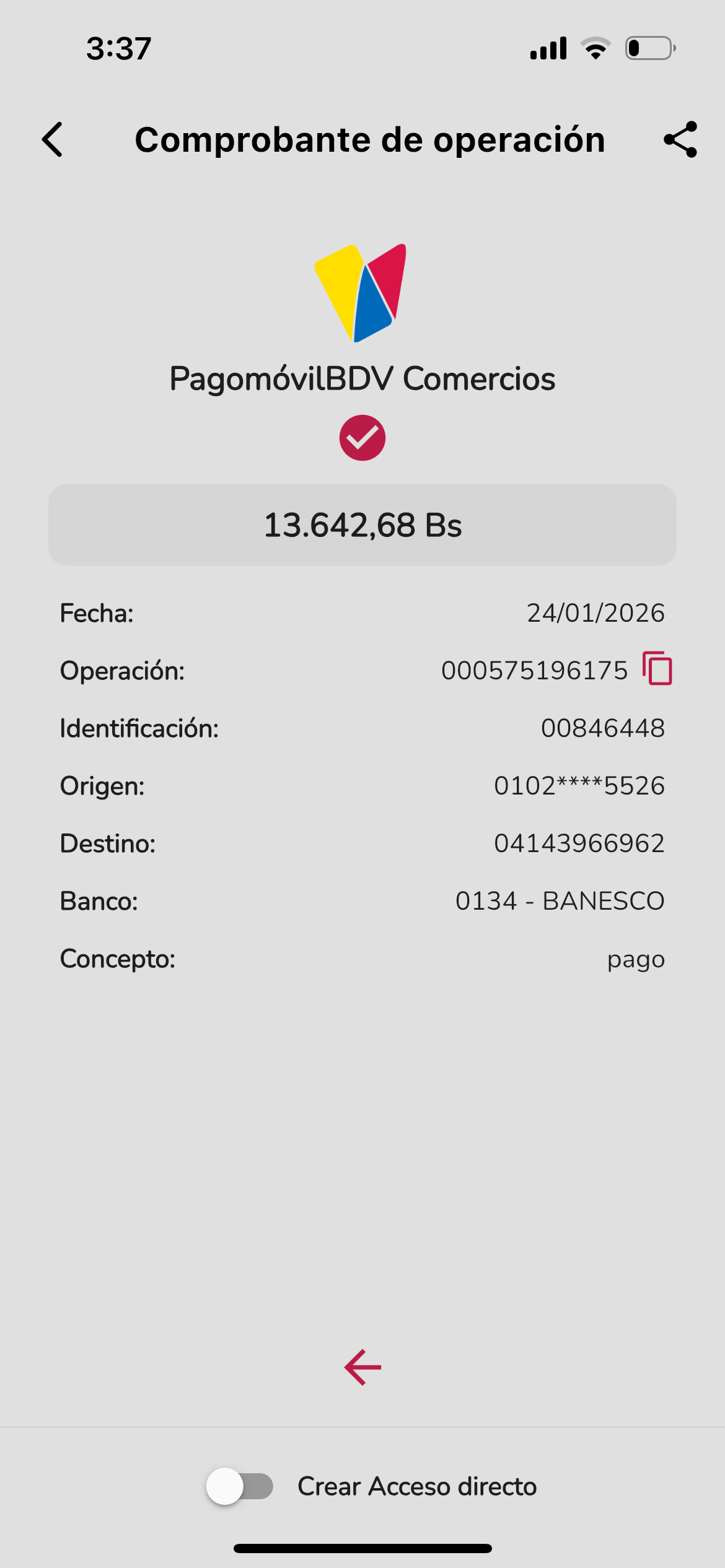Viewport: 725px width, 1568px height.
Task: Tap the red return arrow below receipt
Action: click(x=362, y=1367)
